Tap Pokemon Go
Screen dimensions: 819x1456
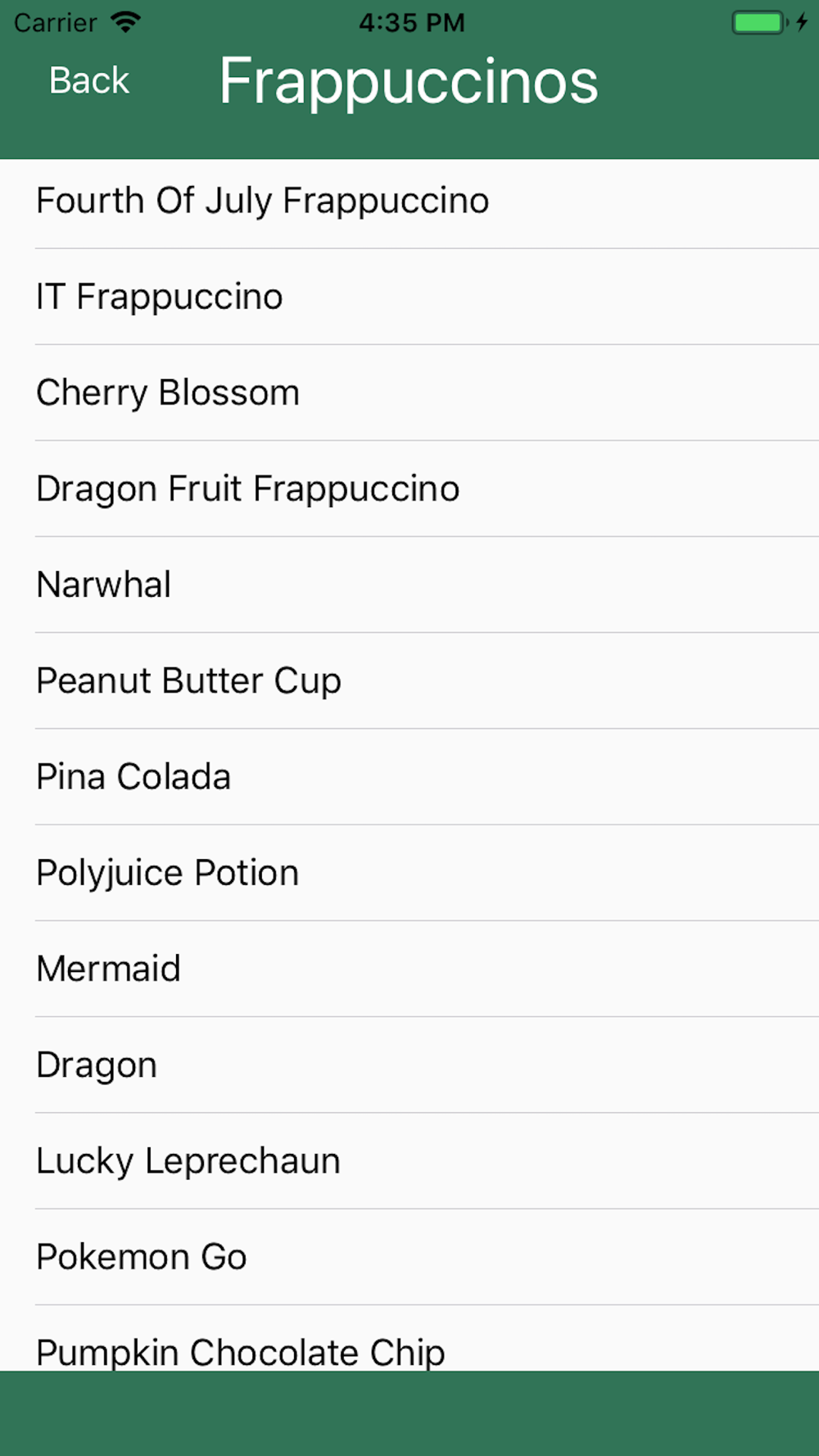(x=409, y=1256)
